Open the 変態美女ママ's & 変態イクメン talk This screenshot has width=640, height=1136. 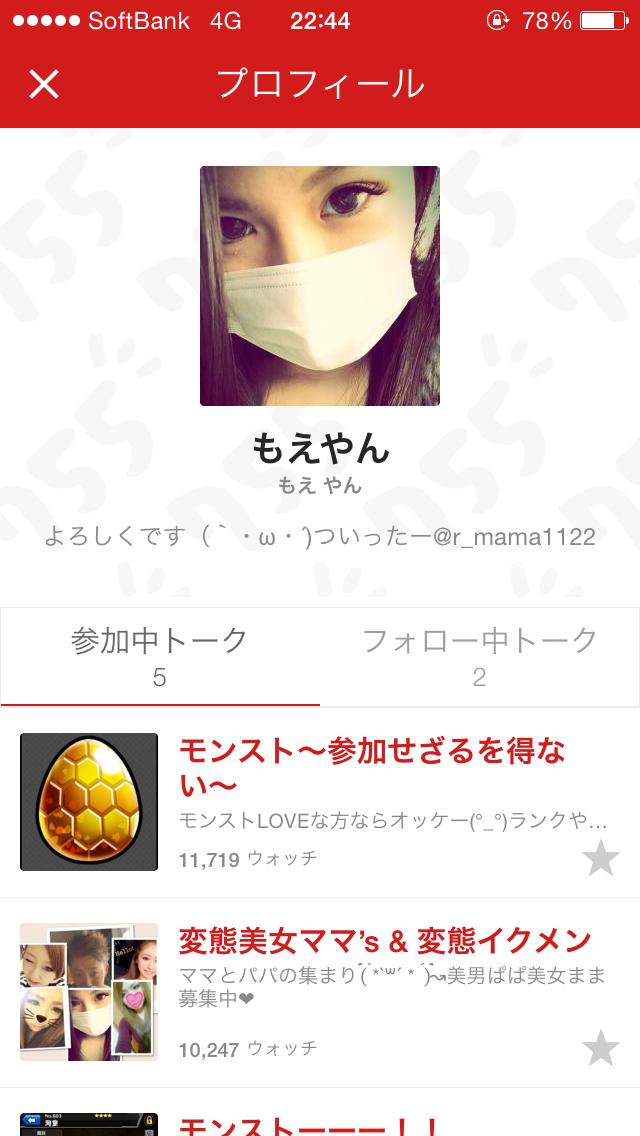point(385,941)
